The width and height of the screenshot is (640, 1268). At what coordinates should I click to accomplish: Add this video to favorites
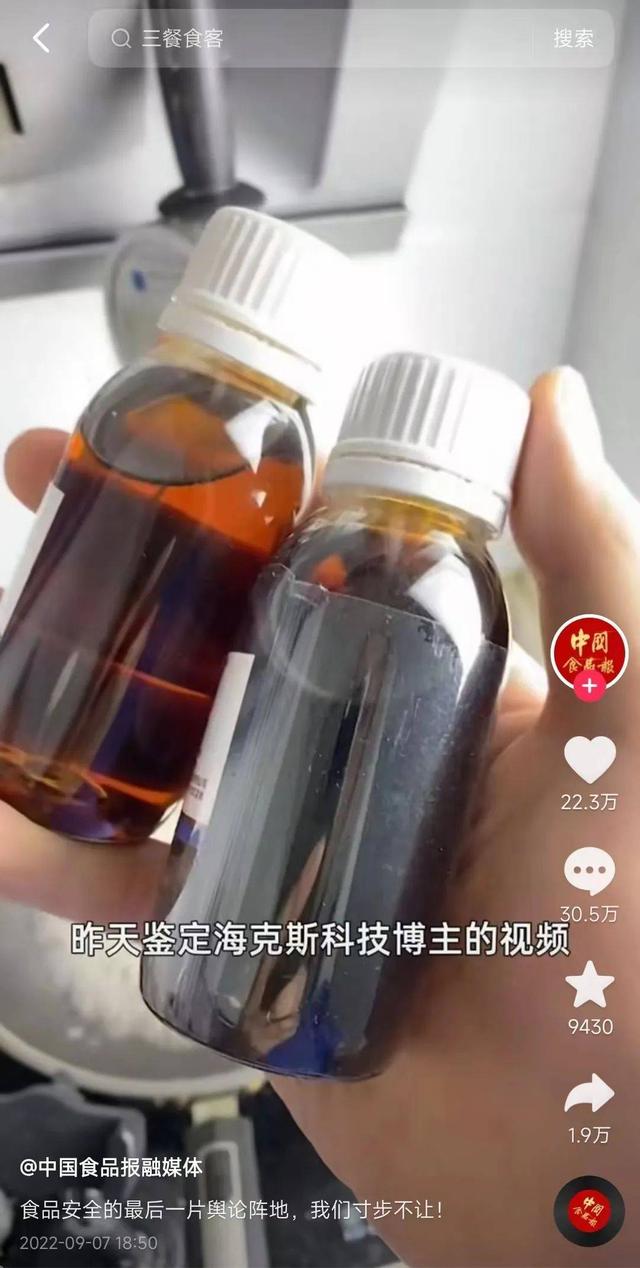[x=589, y=985]
